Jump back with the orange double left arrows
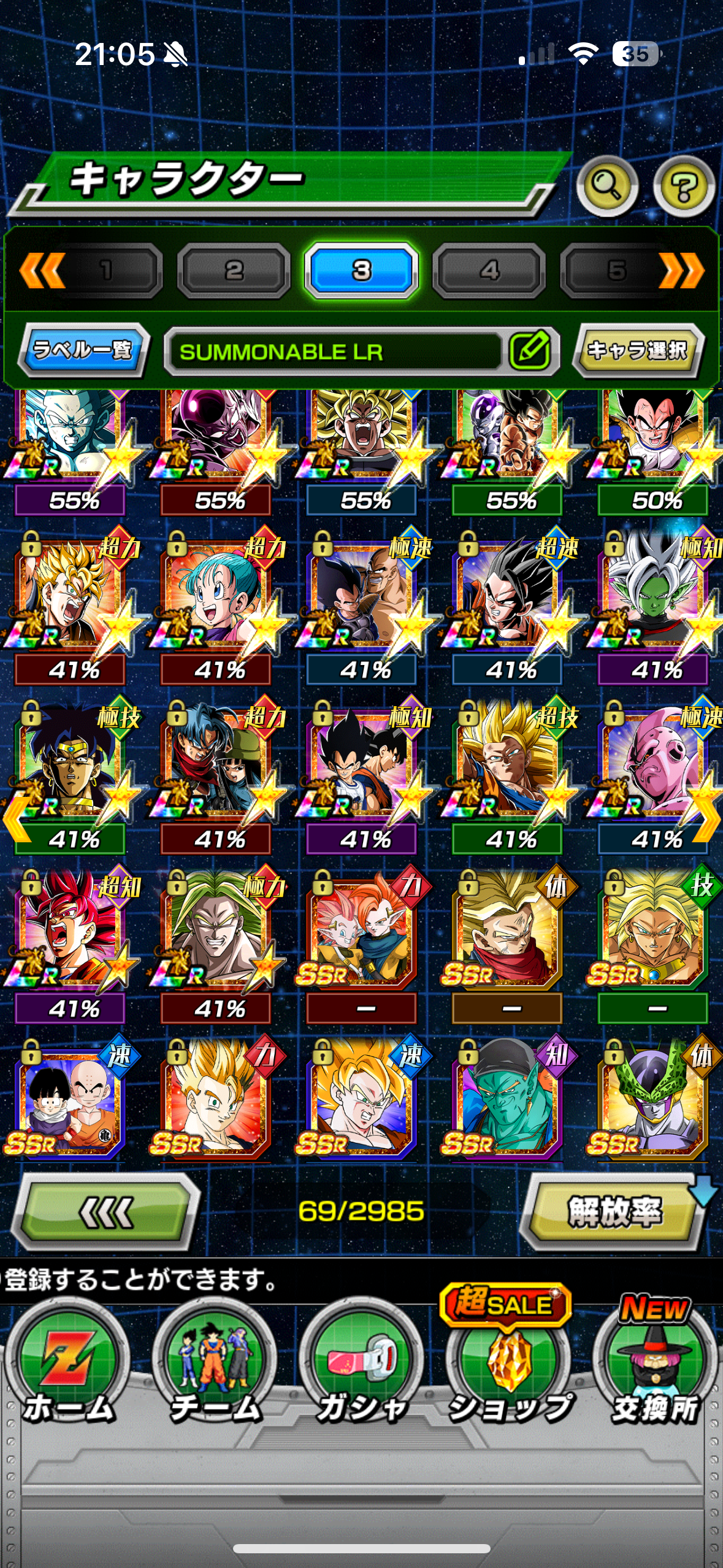Viewport: 723px width, 1568px height. click(x=42, y=271)
